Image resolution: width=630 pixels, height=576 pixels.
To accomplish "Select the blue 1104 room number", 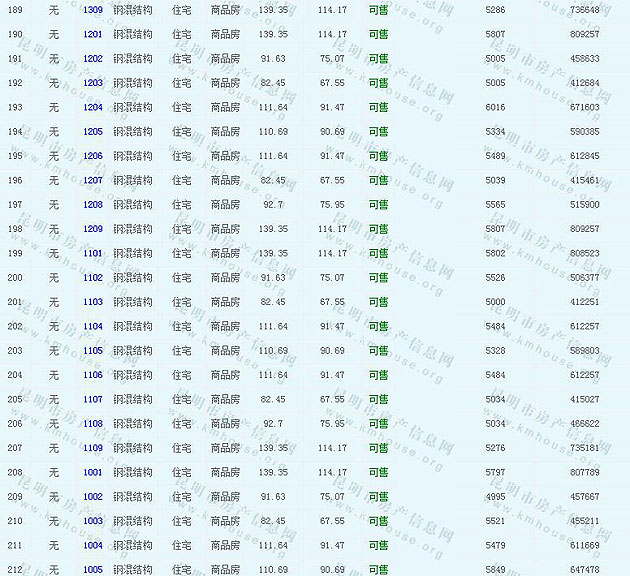I will tap(92, 327).
